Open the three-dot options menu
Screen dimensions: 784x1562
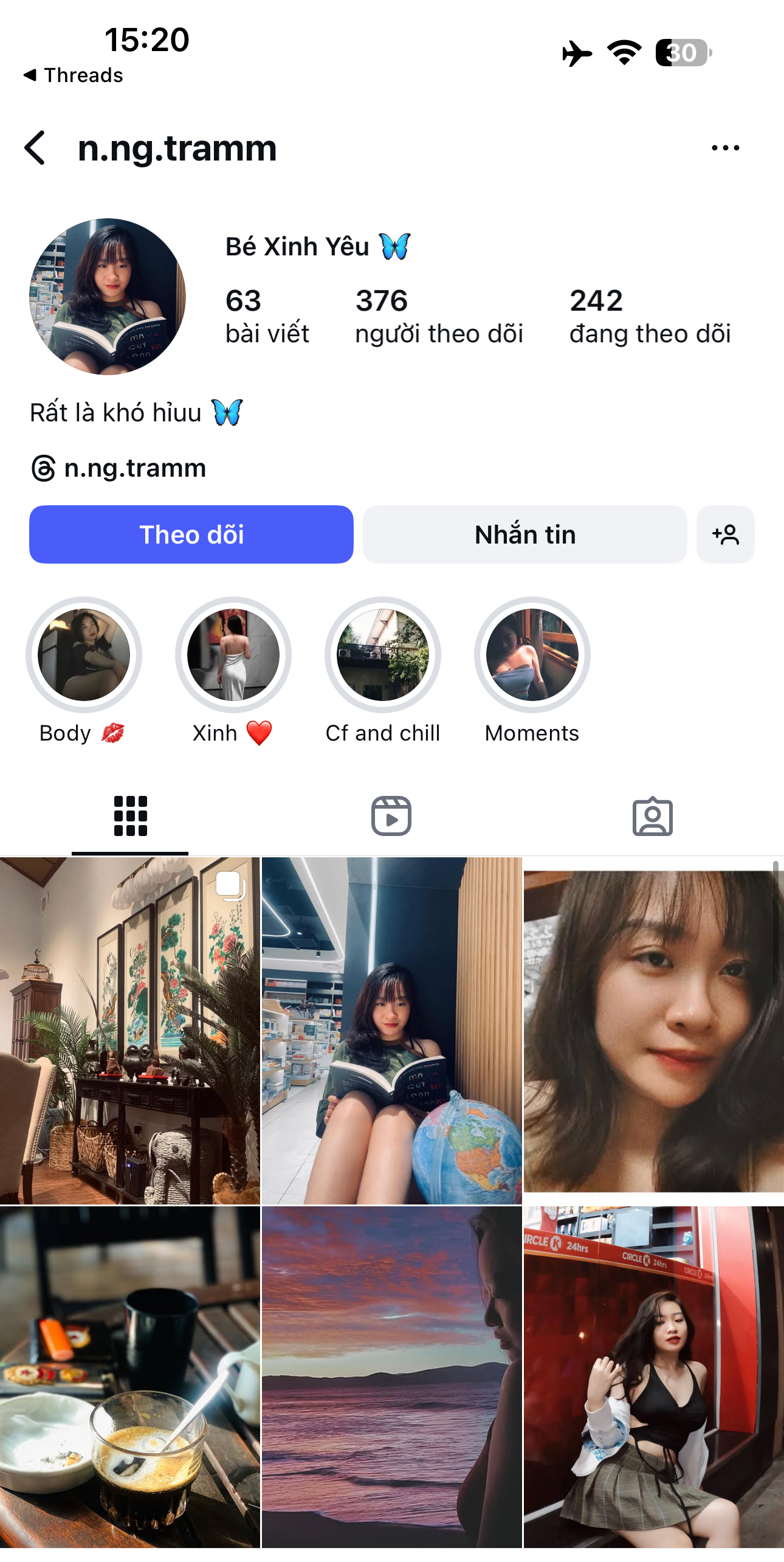[x=725, y=148]
